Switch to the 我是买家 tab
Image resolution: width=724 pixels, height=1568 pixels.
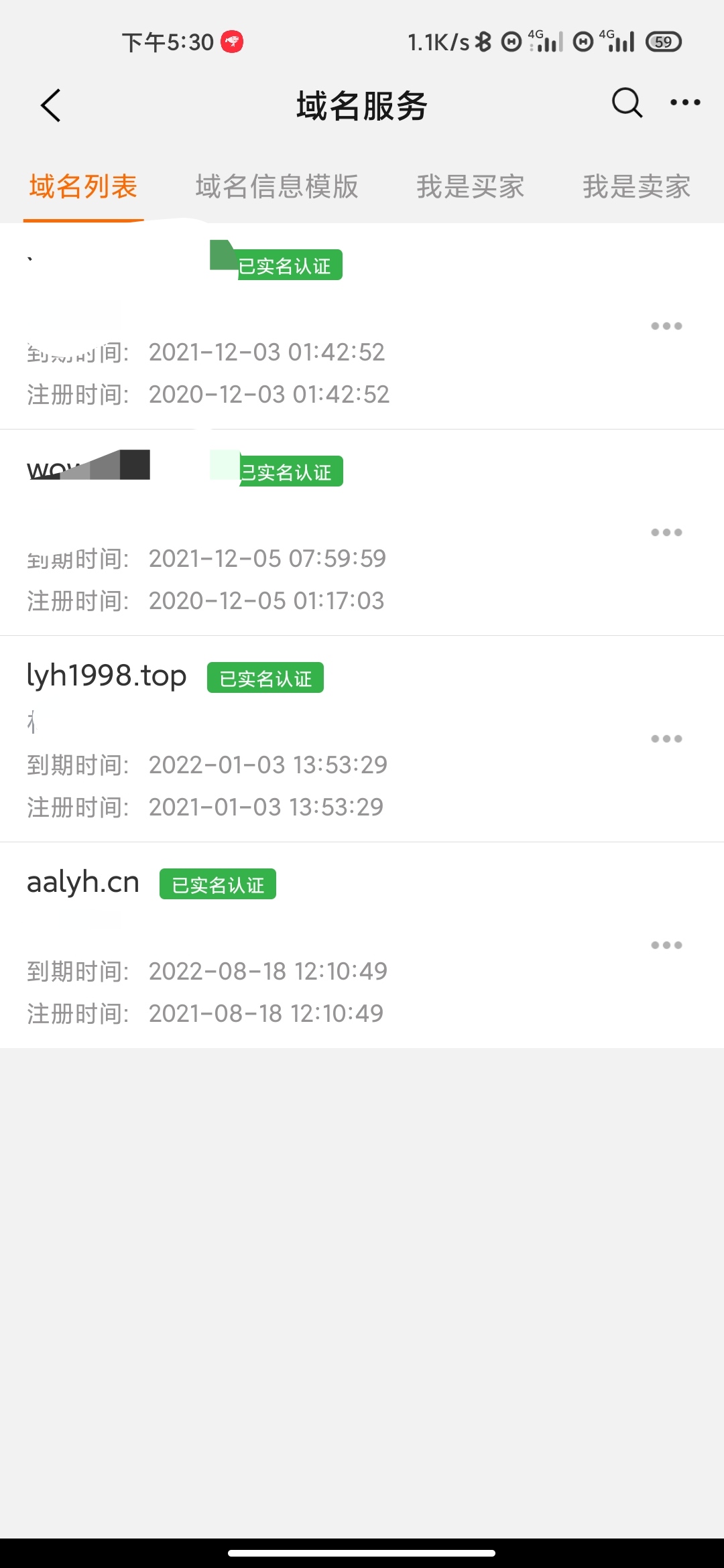[470, 186]
